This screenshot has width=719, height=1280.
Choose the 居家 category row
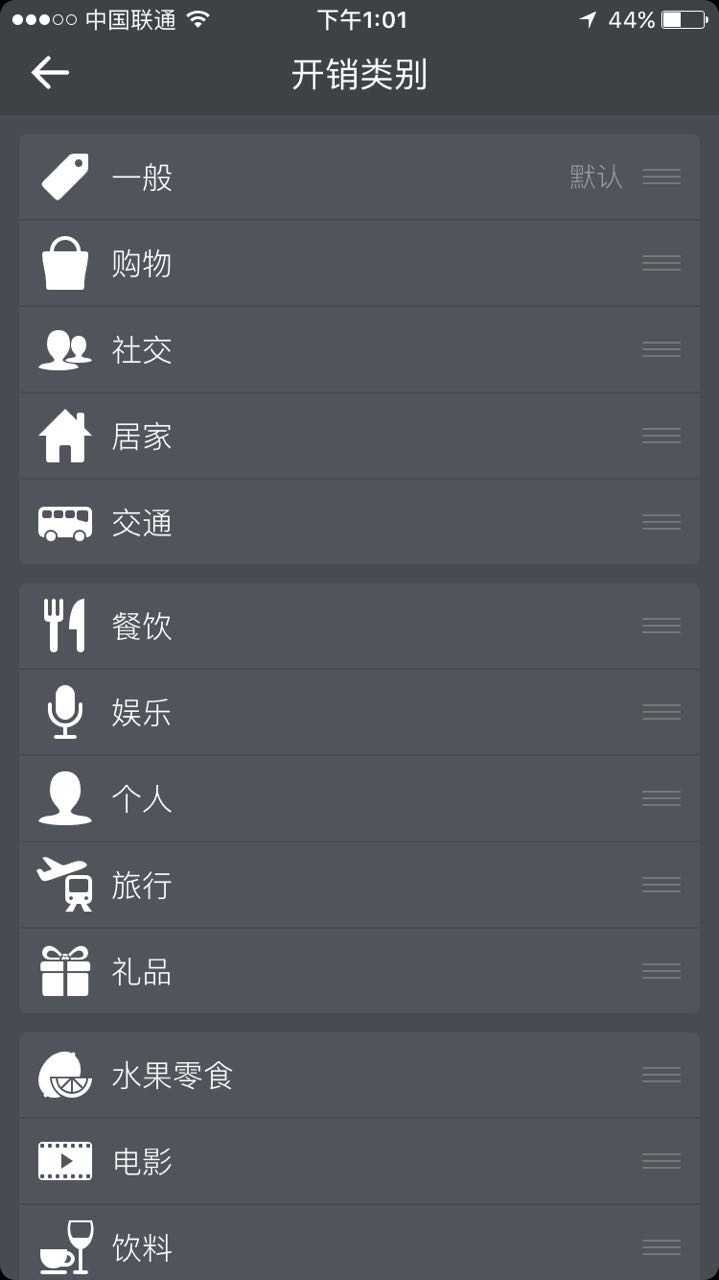[x=359, y=436]
